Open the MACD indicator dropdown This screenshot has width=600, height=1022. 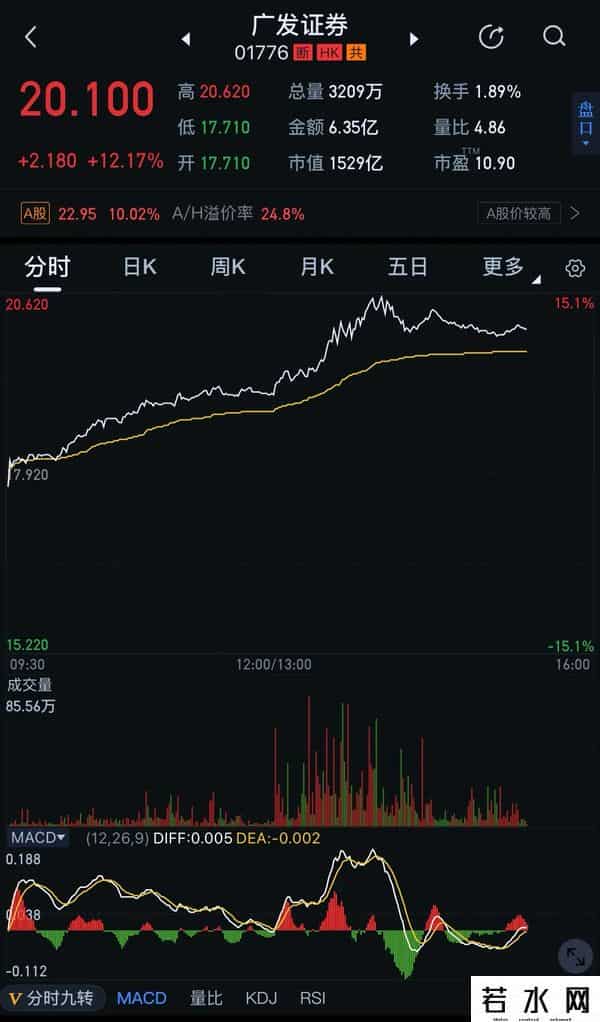point(39,837)
